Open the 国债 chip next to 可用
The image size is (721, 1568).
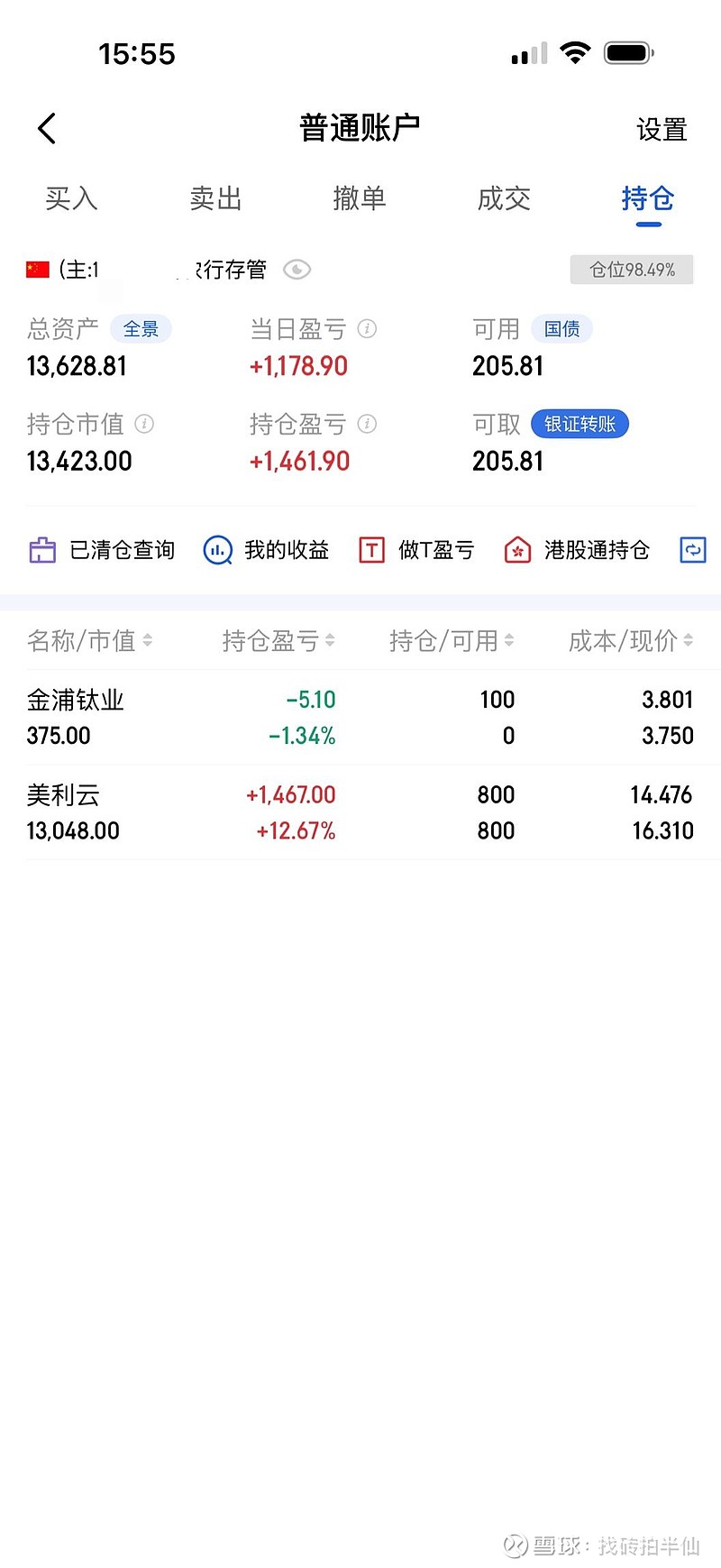[x=561, y=329]
